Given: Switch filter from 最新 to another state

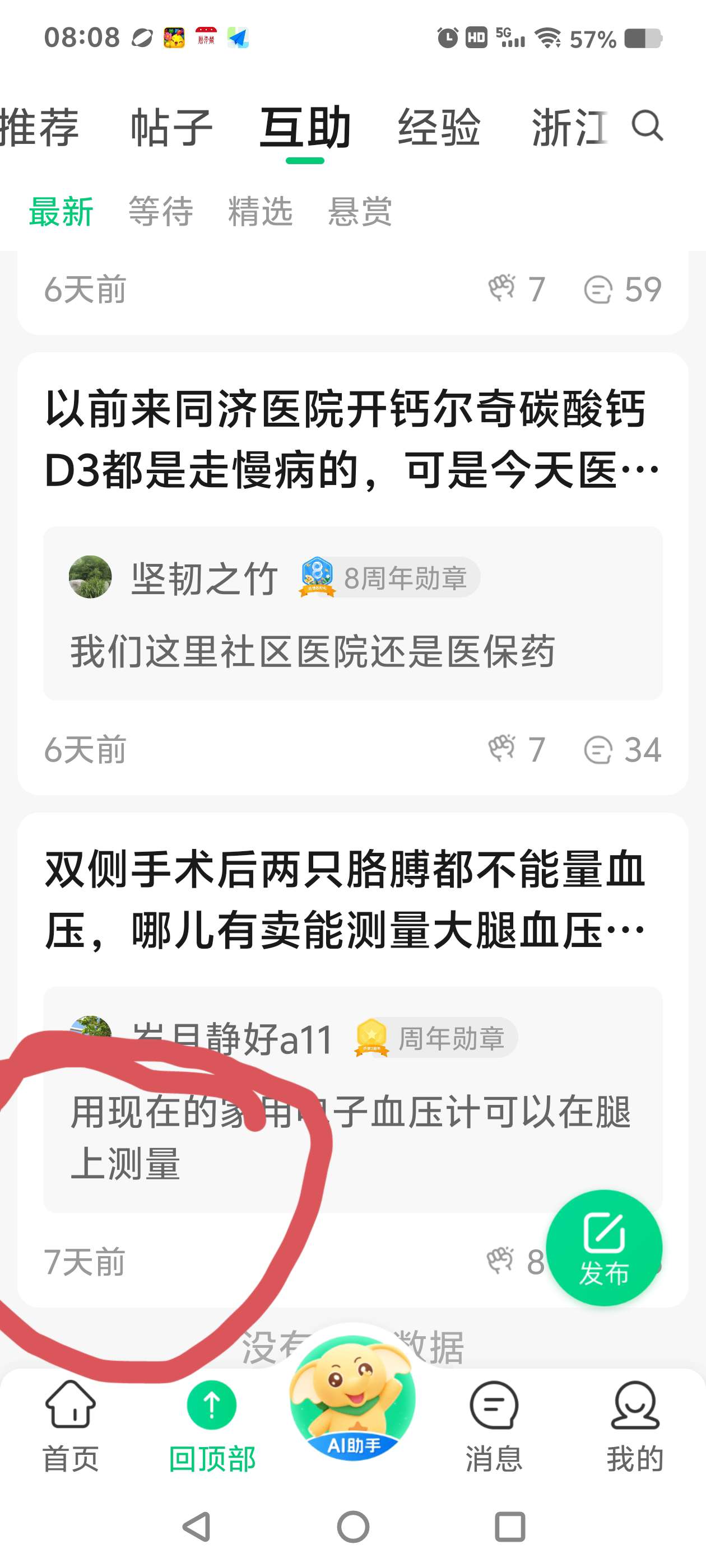Looking at the screenshot, I should tap(62, 212).
